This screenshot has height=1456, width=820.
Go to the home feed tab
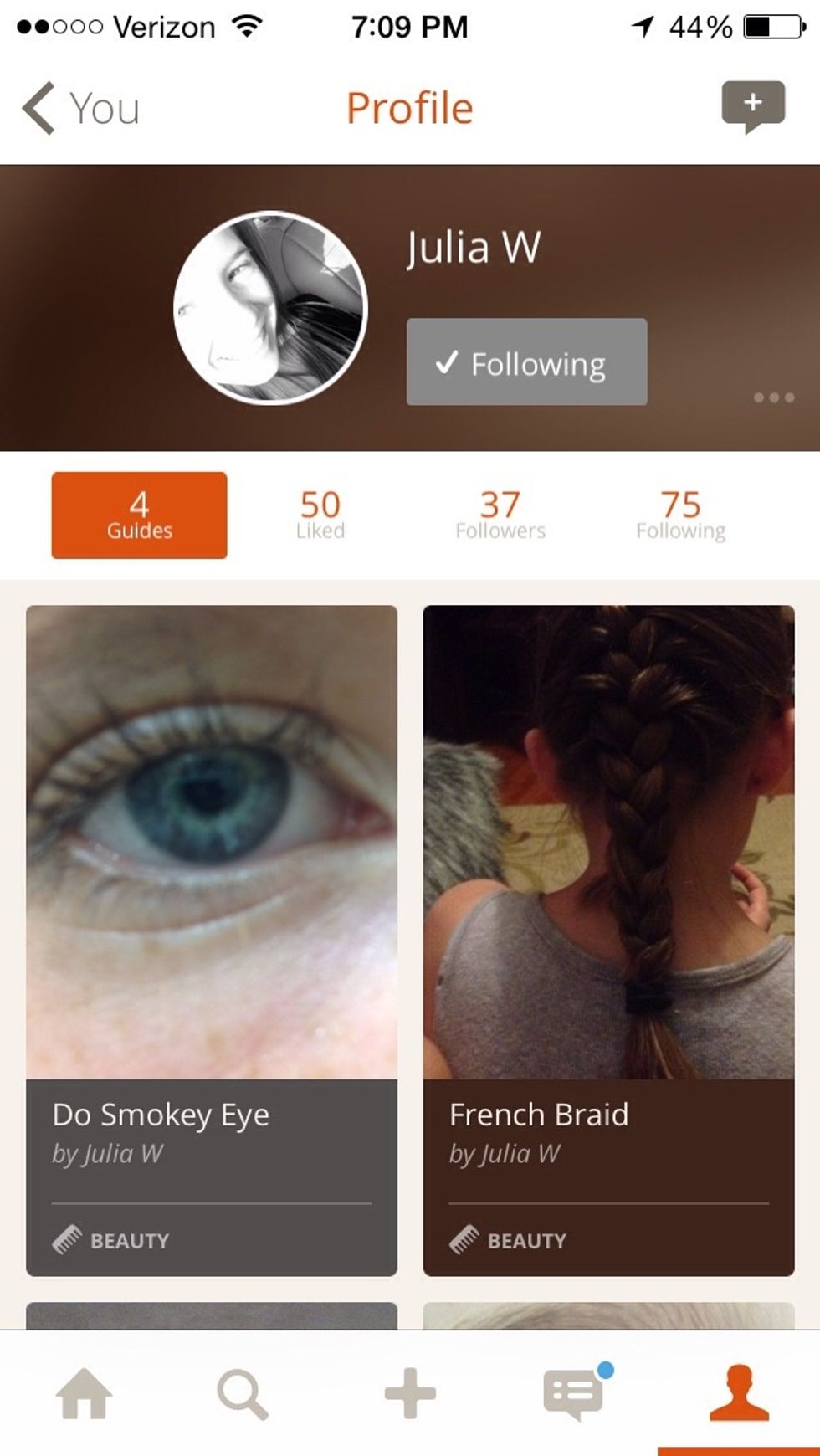pos(84,1393)
